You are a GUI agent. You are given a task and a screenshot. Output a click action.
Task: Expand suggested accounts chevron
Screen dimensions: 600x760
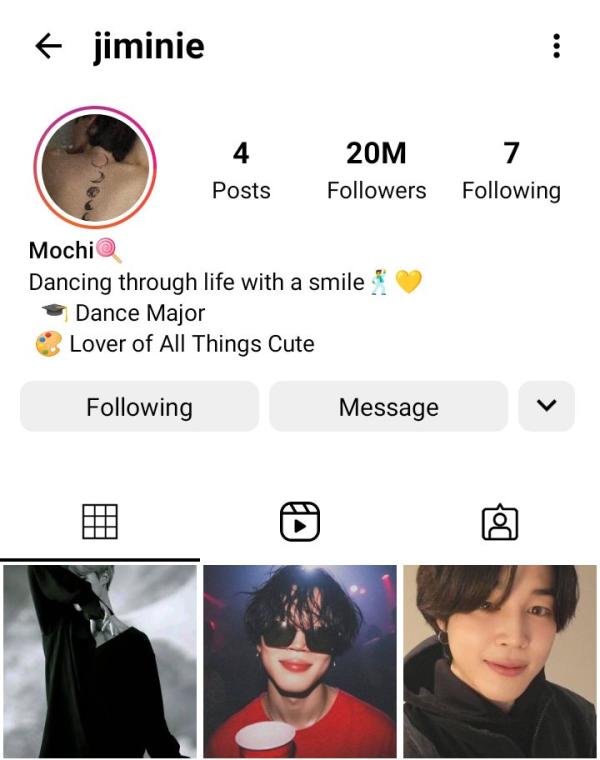[x=546, y=406]
